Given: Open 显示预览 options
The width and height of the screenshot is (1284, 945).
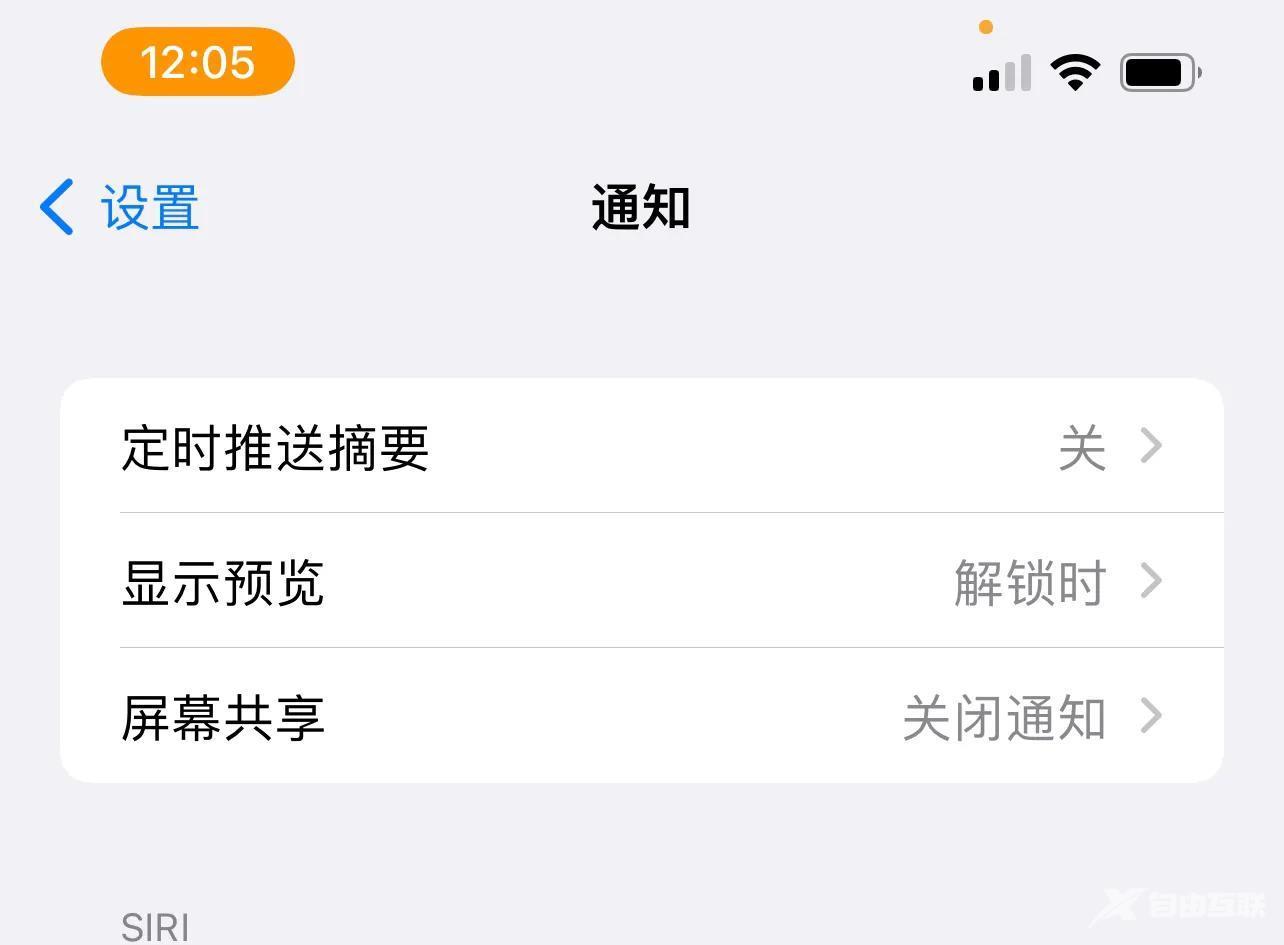Looking at the screenshot, I should click(x=640, y=581).
